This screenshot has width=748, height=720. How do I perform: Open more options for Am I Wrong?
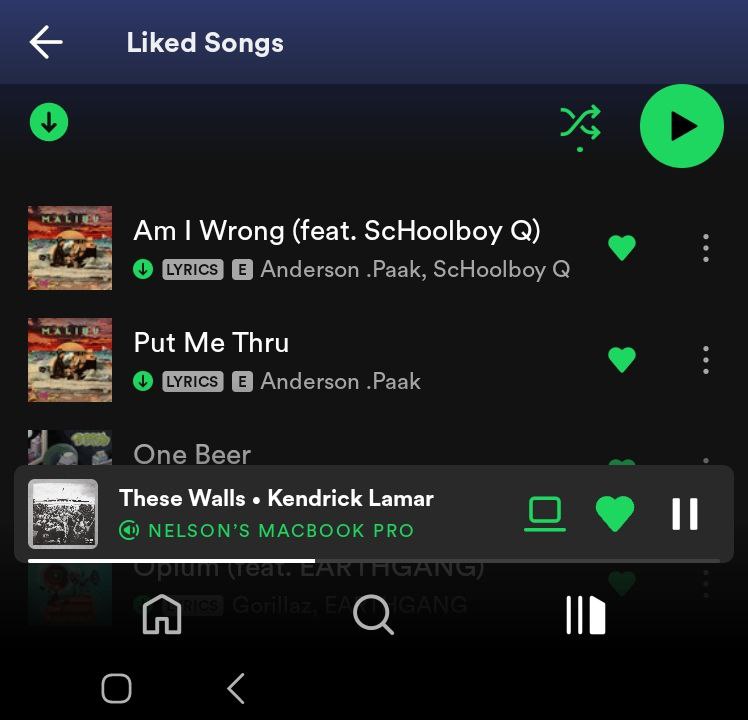click(706, 247)
